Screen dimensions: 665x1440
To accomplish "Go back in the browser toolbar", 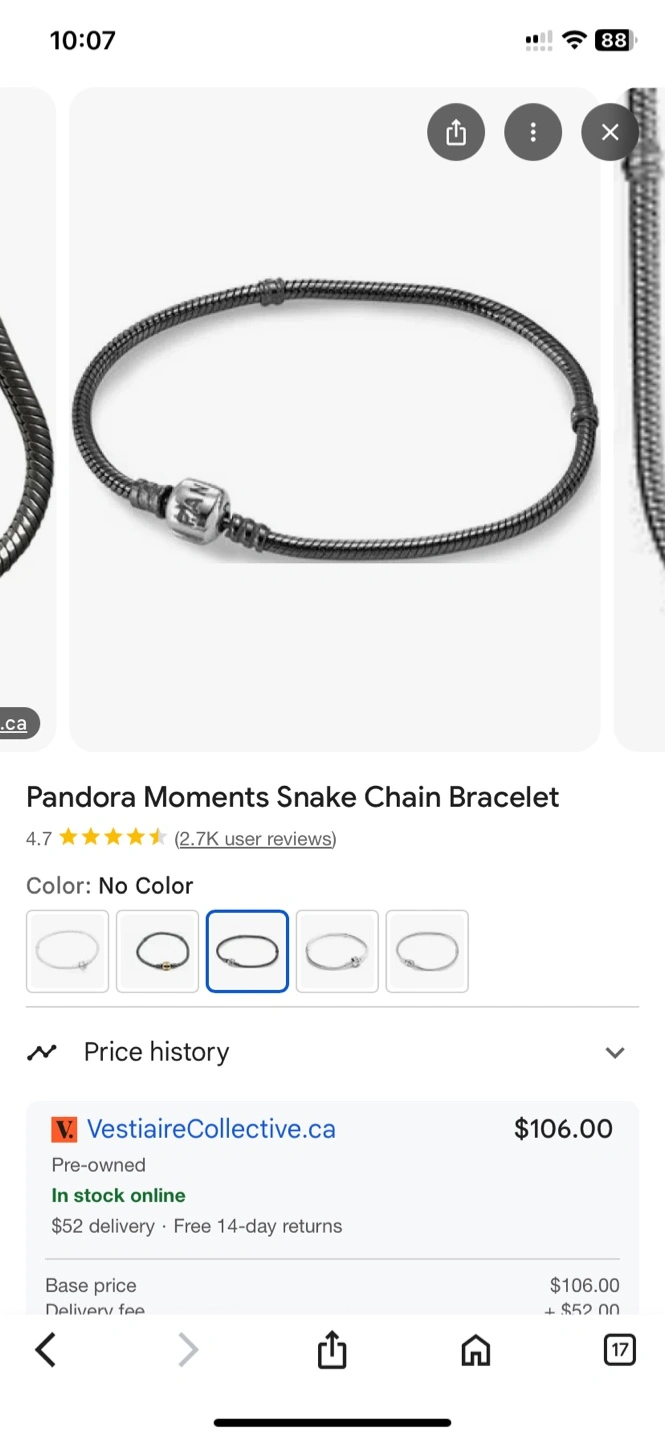I will click(45, 1350).
